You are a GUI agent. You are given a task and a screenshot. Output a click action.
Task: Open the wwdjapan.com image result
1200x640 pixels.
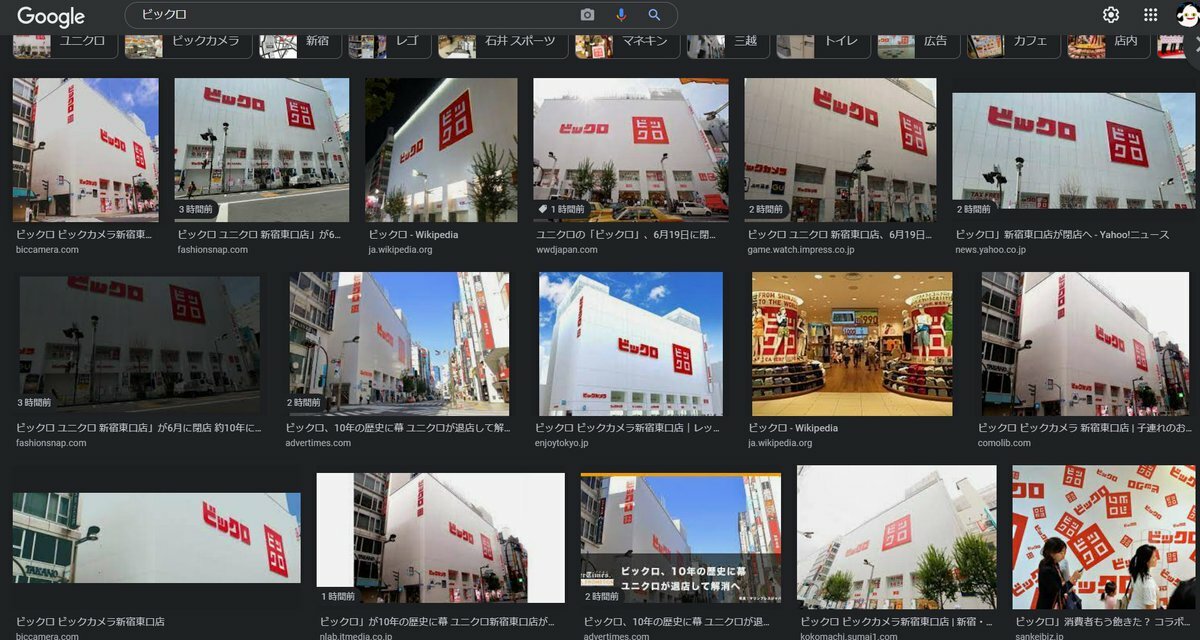[x=630, y=150]
